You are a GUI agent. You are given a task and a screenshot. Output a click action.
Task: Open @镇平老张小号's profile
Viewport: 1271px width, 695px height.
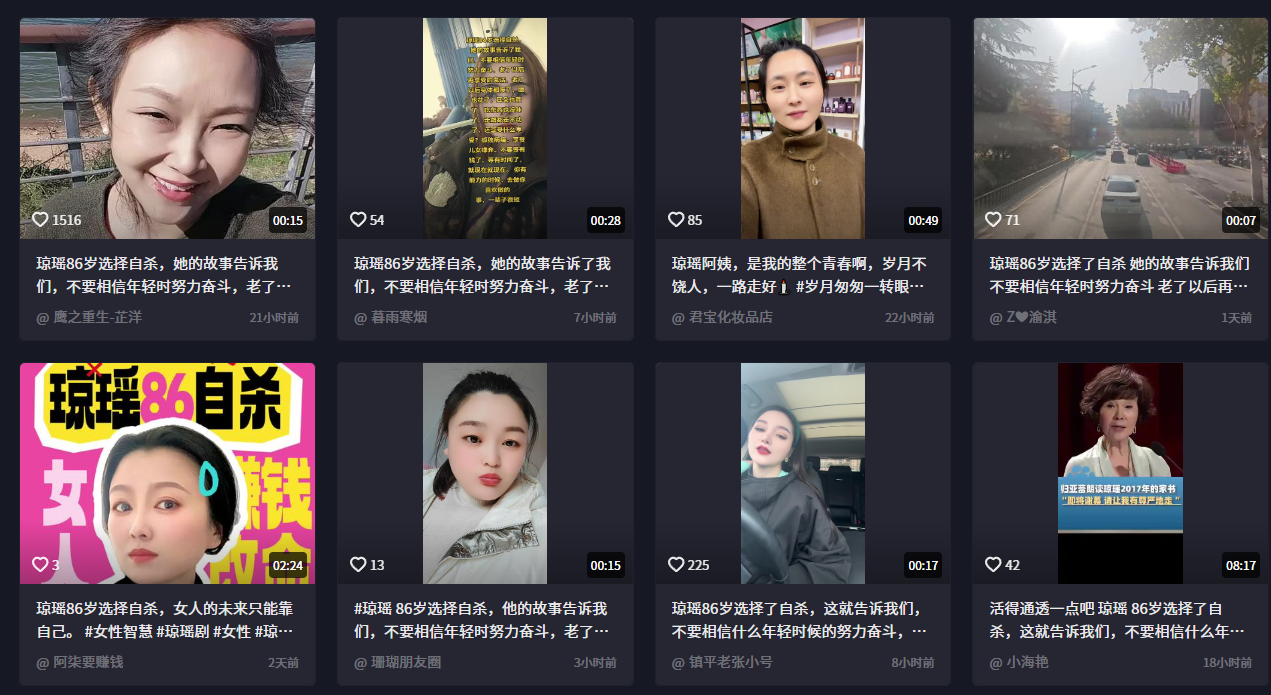pyautogui.click(x=729, y=662)
